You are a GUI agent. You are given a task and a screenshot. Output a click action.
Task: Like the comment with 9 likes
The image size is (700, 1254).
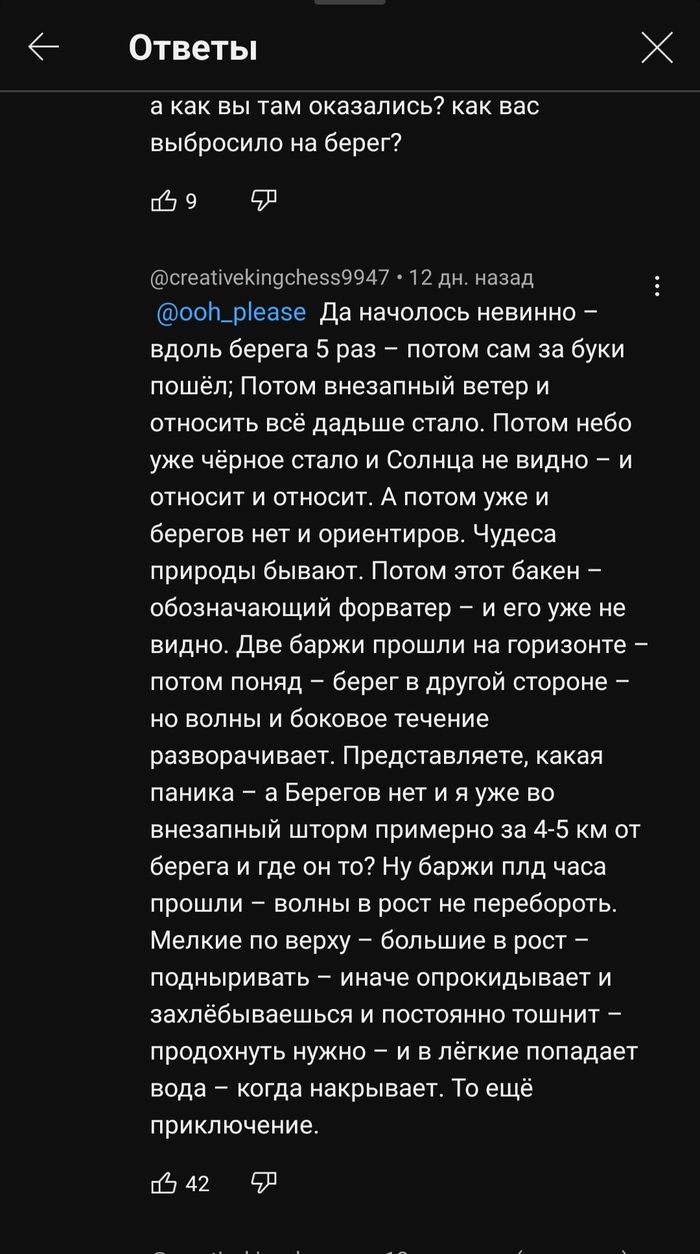163,201
